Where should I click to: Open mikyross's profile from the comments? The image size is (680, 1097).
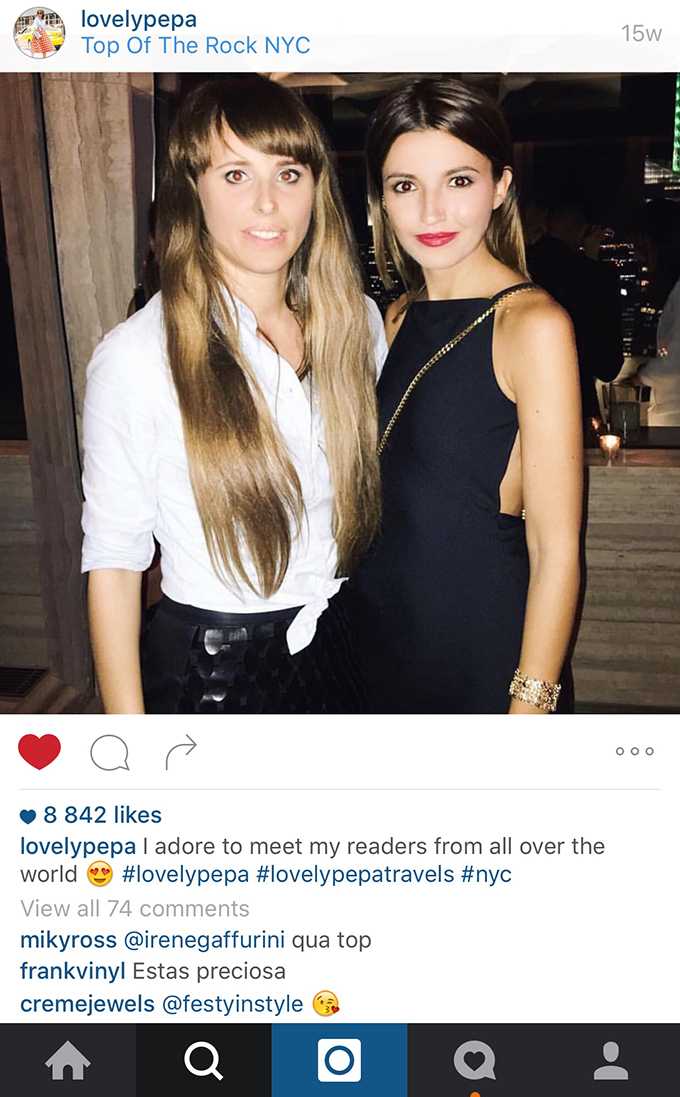68,940
